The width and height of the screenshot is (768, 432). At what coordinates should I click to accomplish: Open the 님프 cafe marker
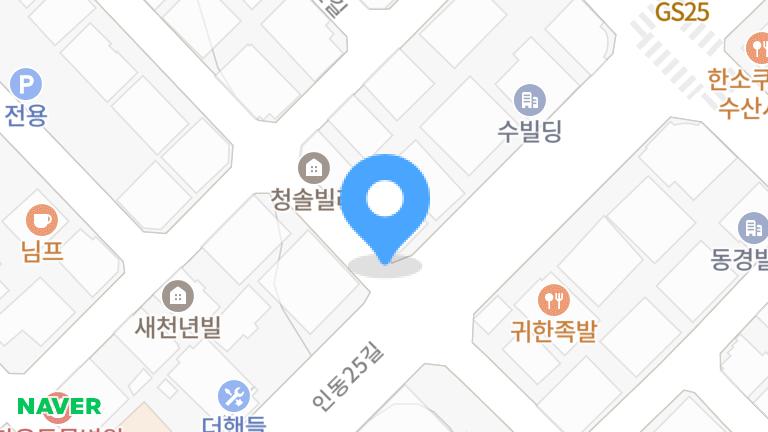pyautogui.click(x=41, y=219)
